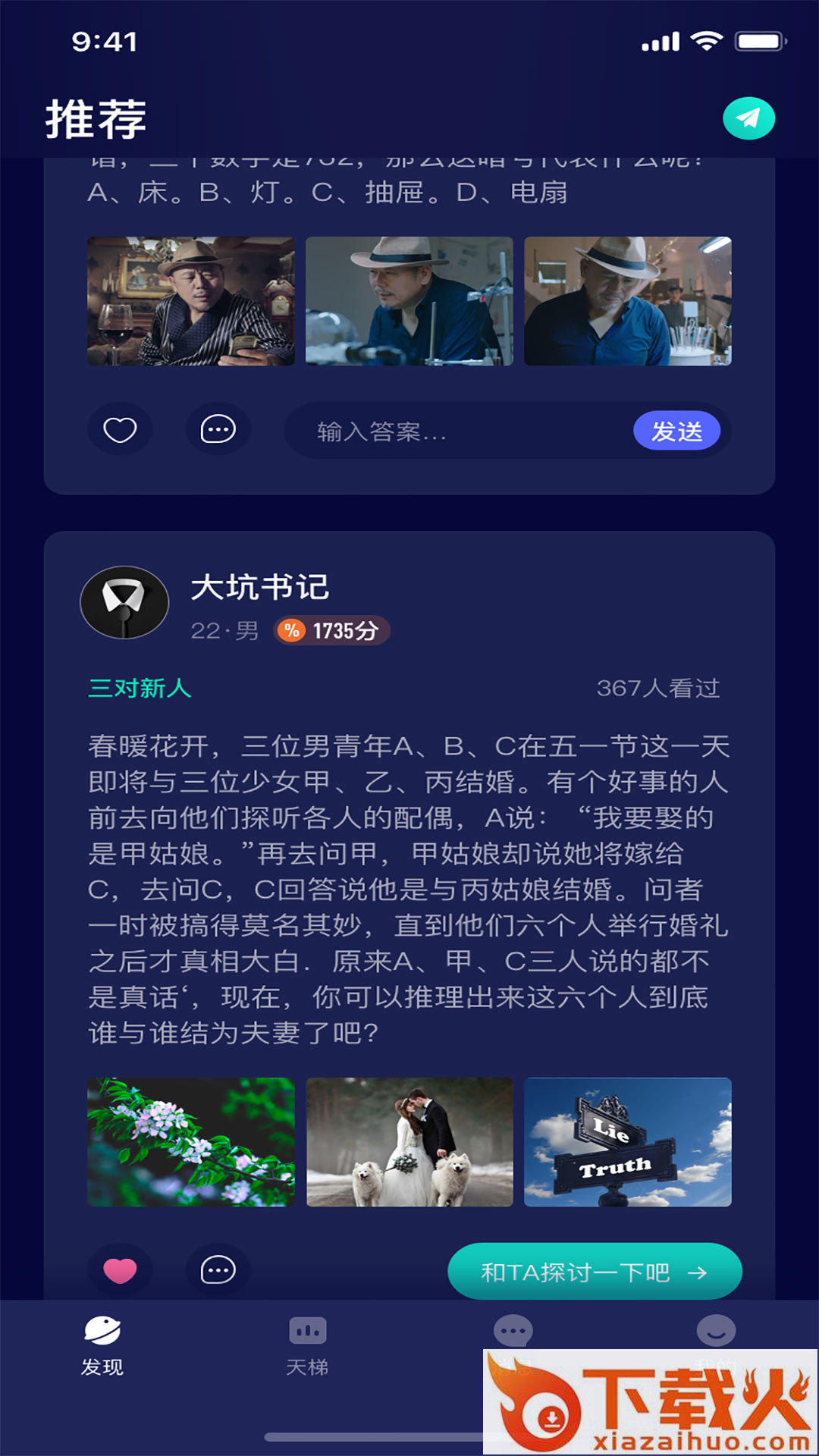The height and width of the screenshot is (1456, 819).
Task: Tap the 输入答案 answer field
Action: coord(455,431)
